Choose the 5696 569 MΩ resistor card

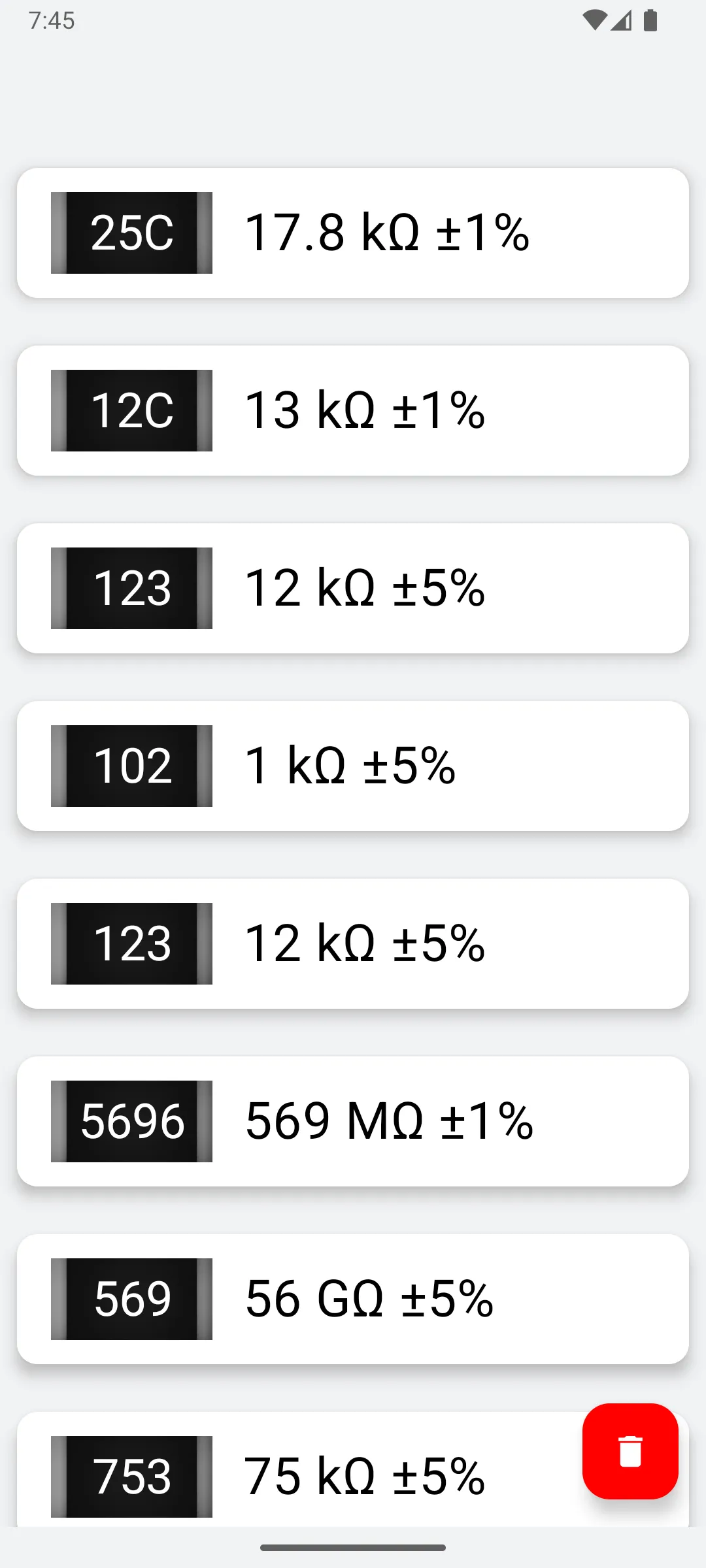tap(353, 1122)
